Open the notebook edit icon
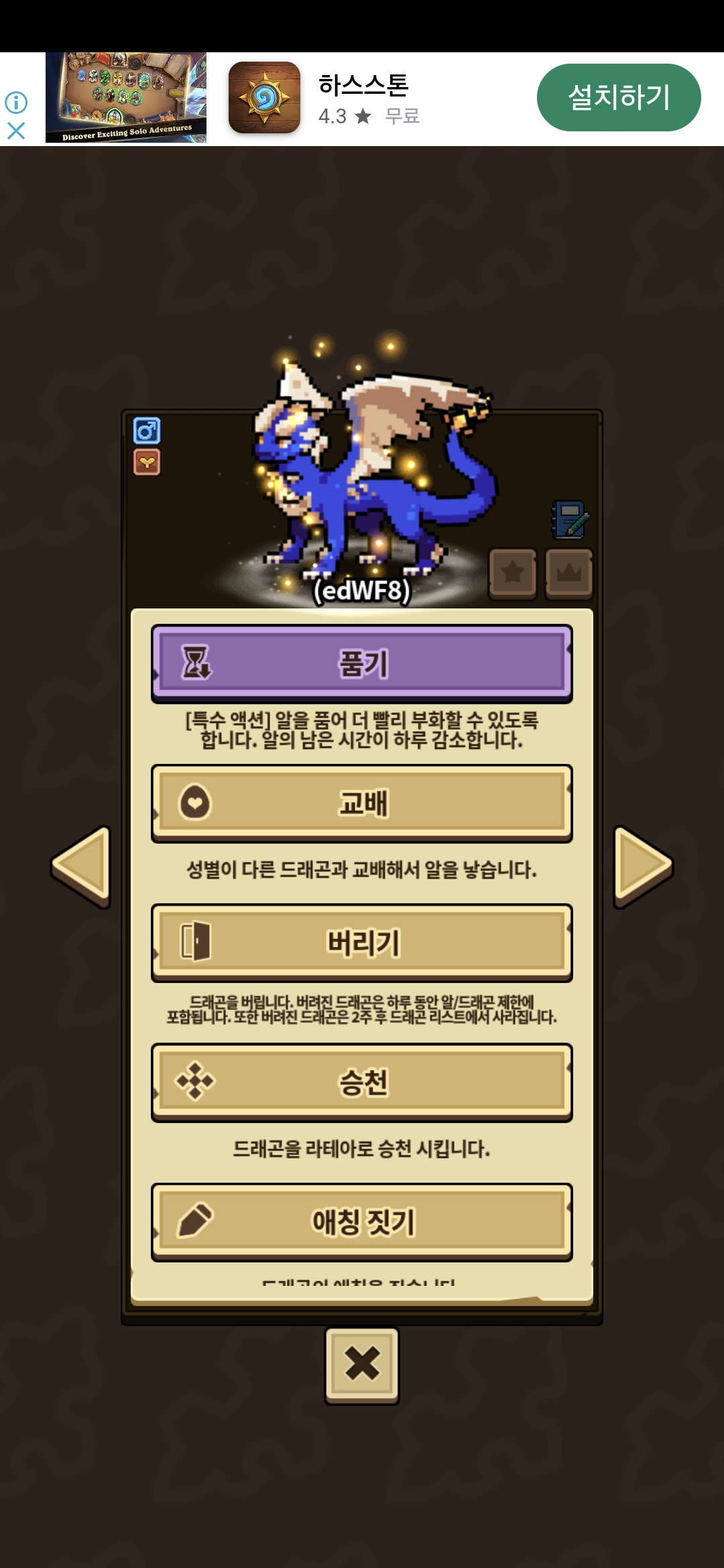Screen dimensions: 724x1568 [x=570, y=520]
